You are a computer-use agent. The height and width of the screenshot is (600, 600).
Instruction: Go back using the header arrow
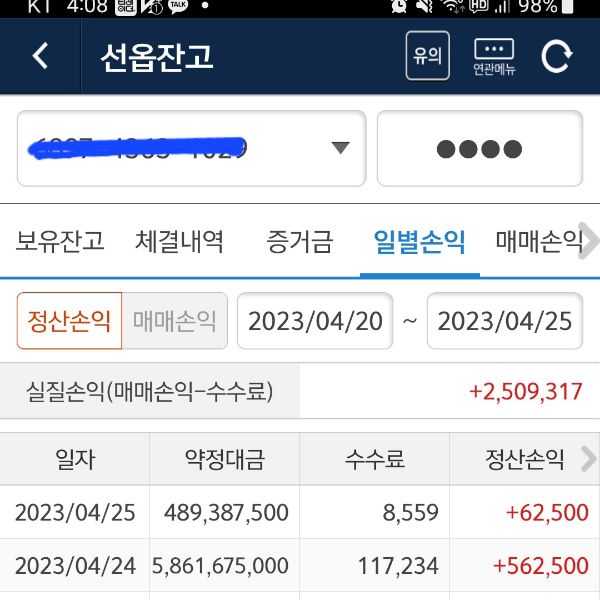point(40,56)
